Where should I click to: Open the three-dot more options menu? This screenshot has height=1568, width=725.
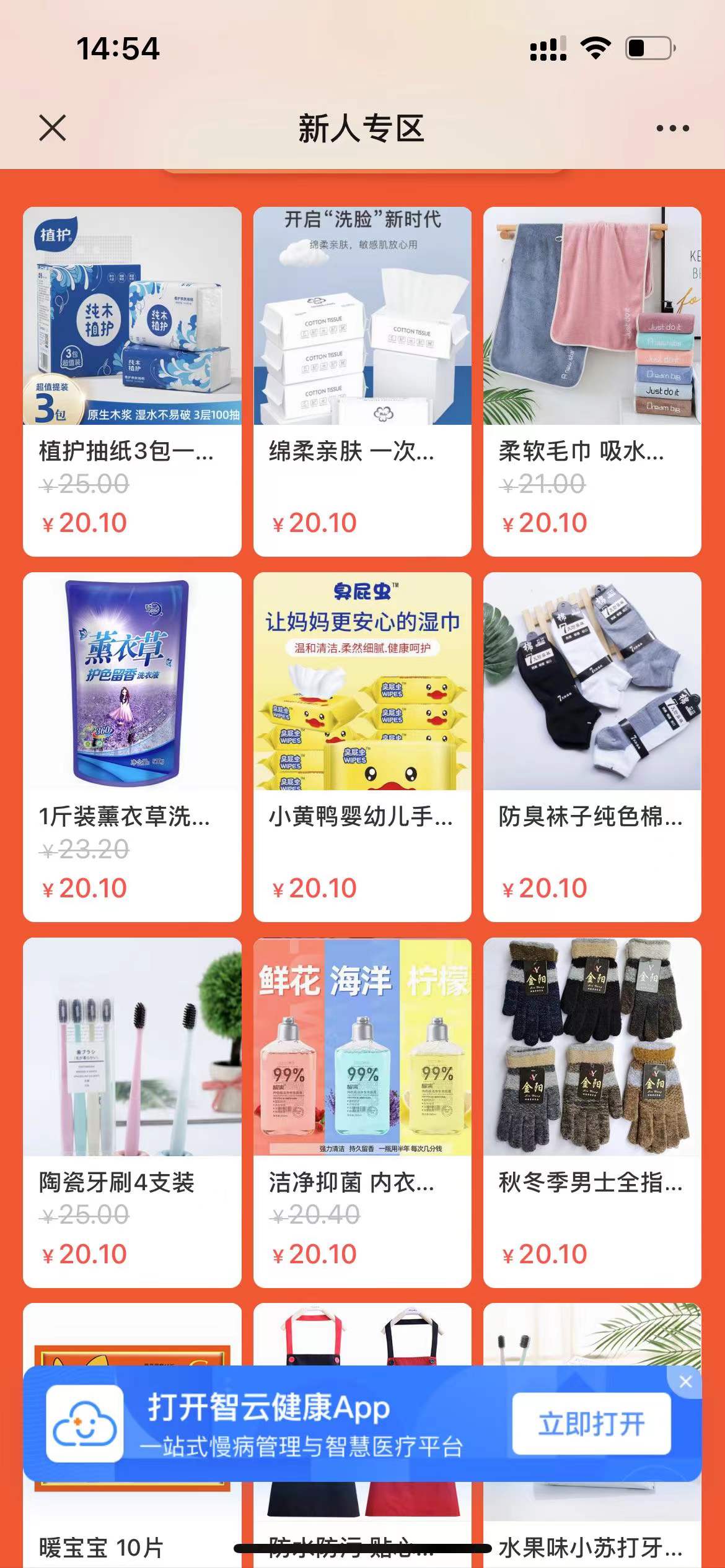click(672, 129)
